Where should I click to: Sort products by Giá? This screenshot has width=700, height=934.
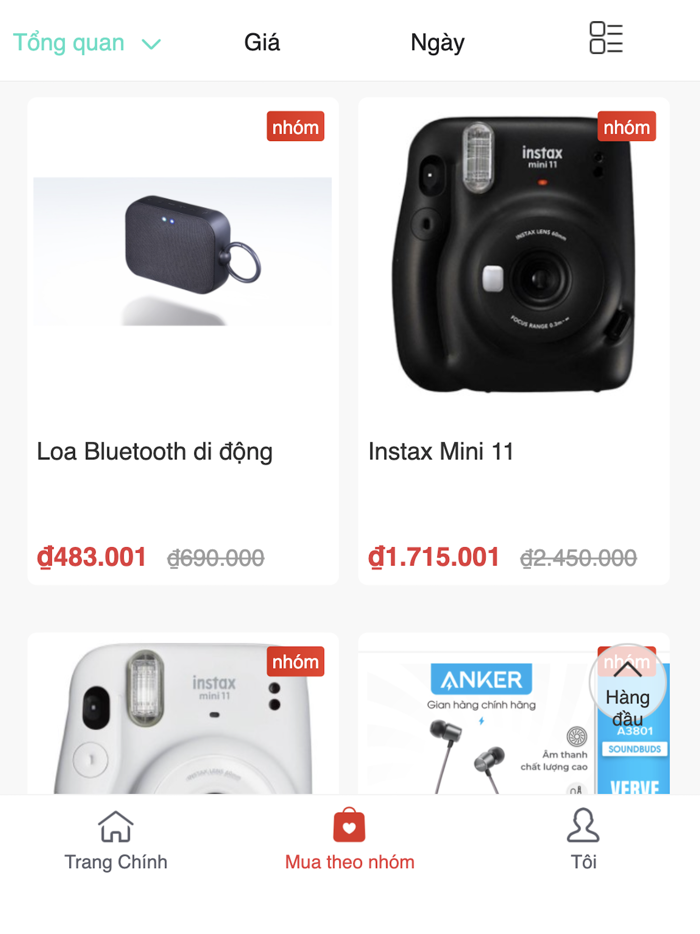pos(262,43)
